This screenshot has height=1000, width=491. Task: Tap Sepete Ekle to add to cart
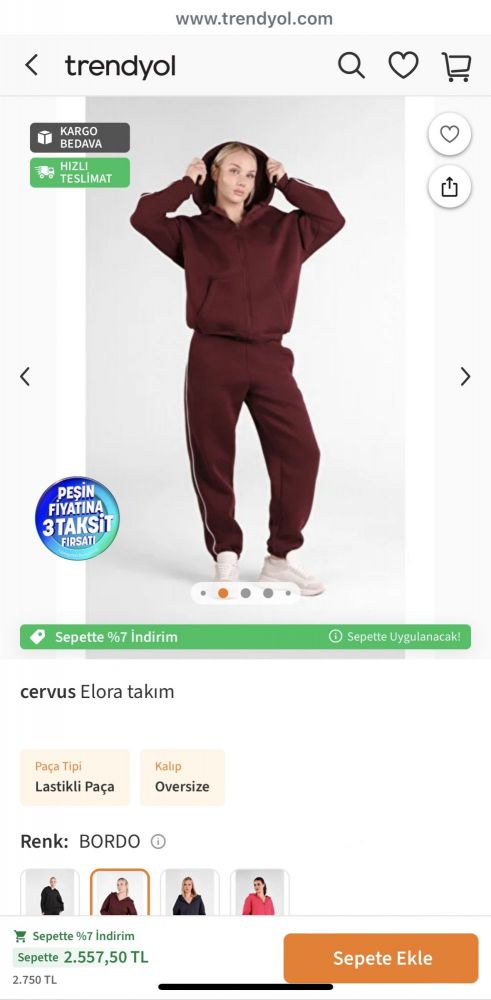click(381, 958)
